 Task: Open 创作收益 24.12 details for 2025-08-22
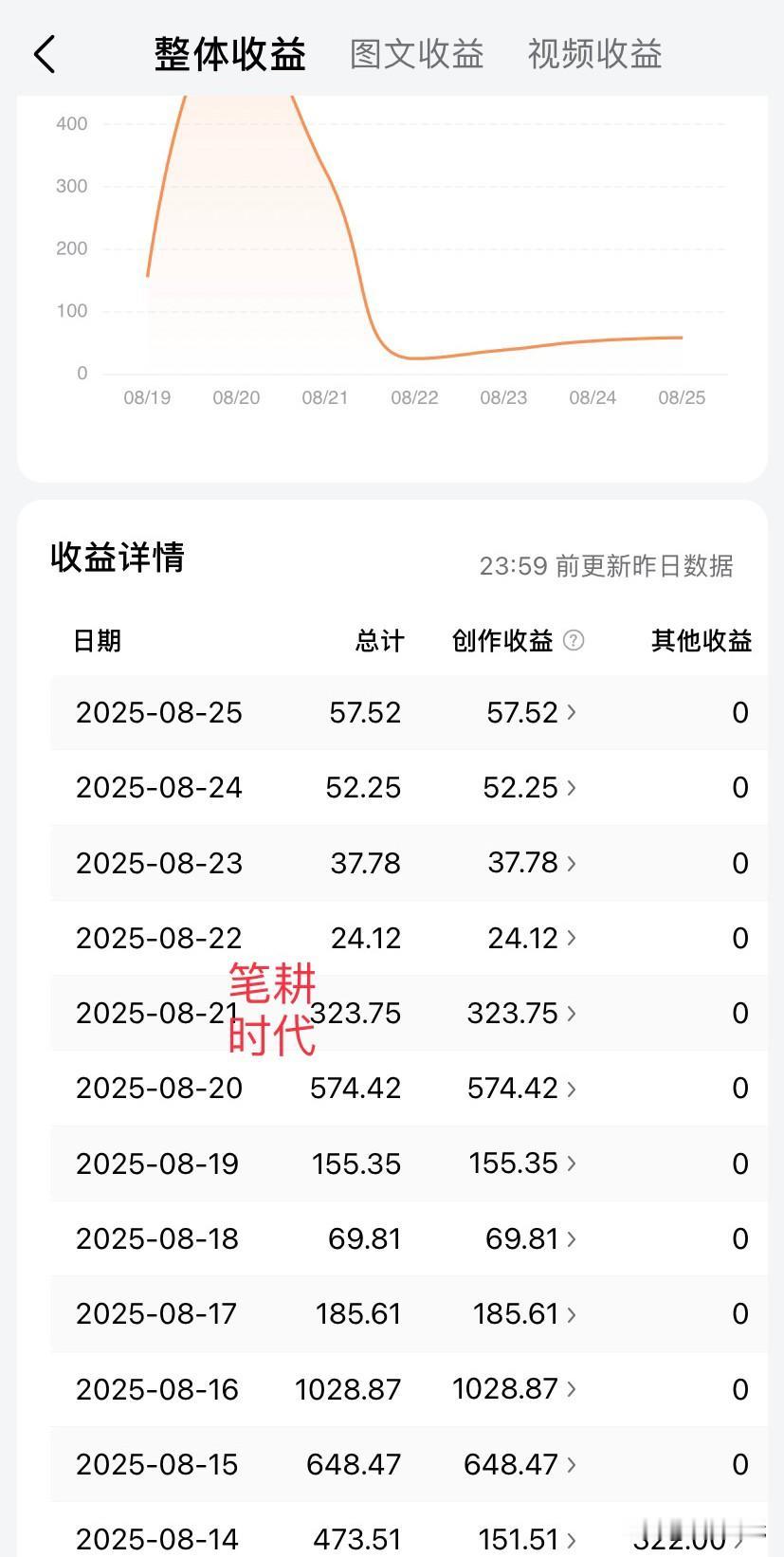point(532,937)
